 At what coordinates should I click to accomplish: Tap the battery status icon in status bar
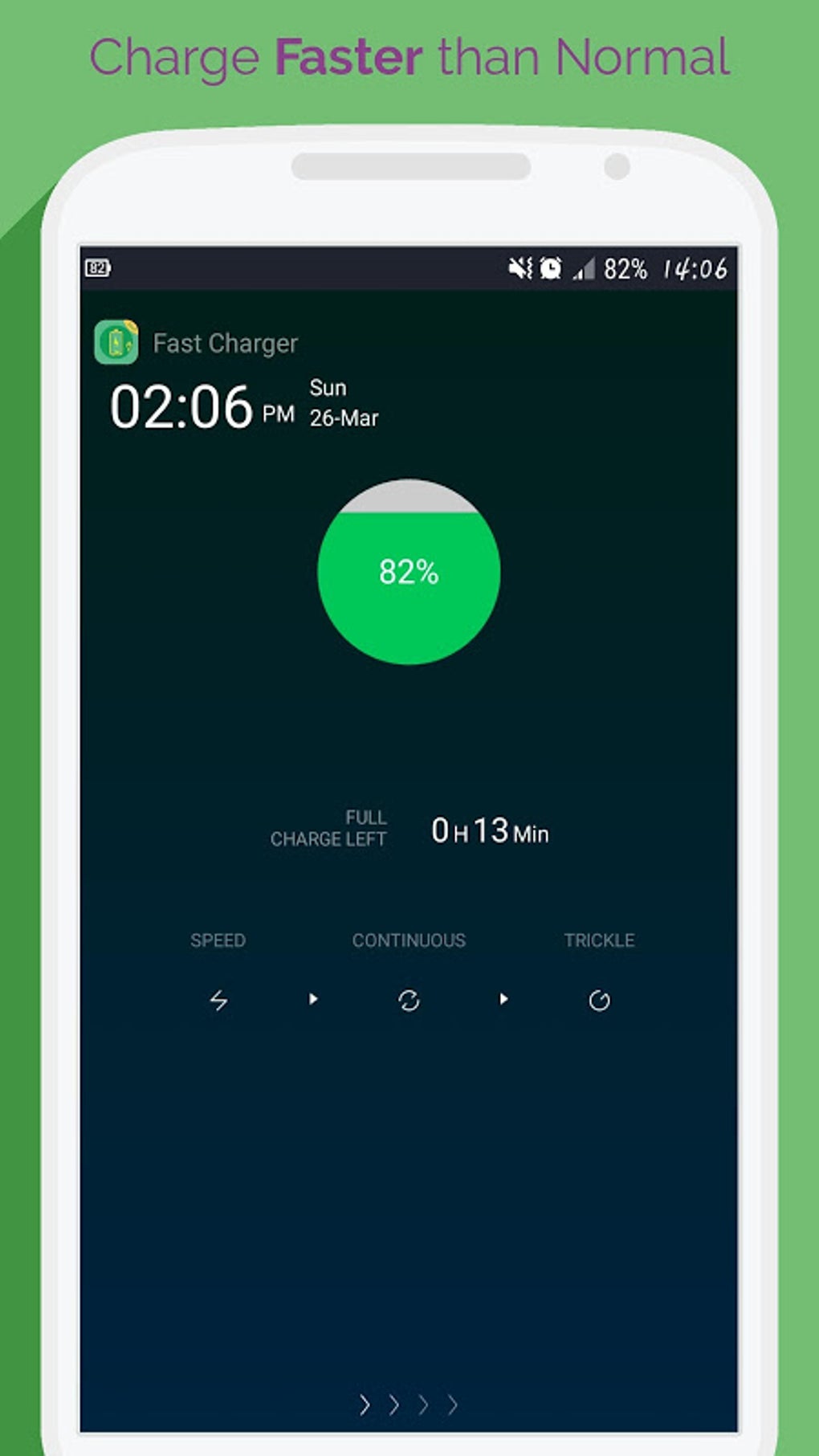(x=99, y=269)
